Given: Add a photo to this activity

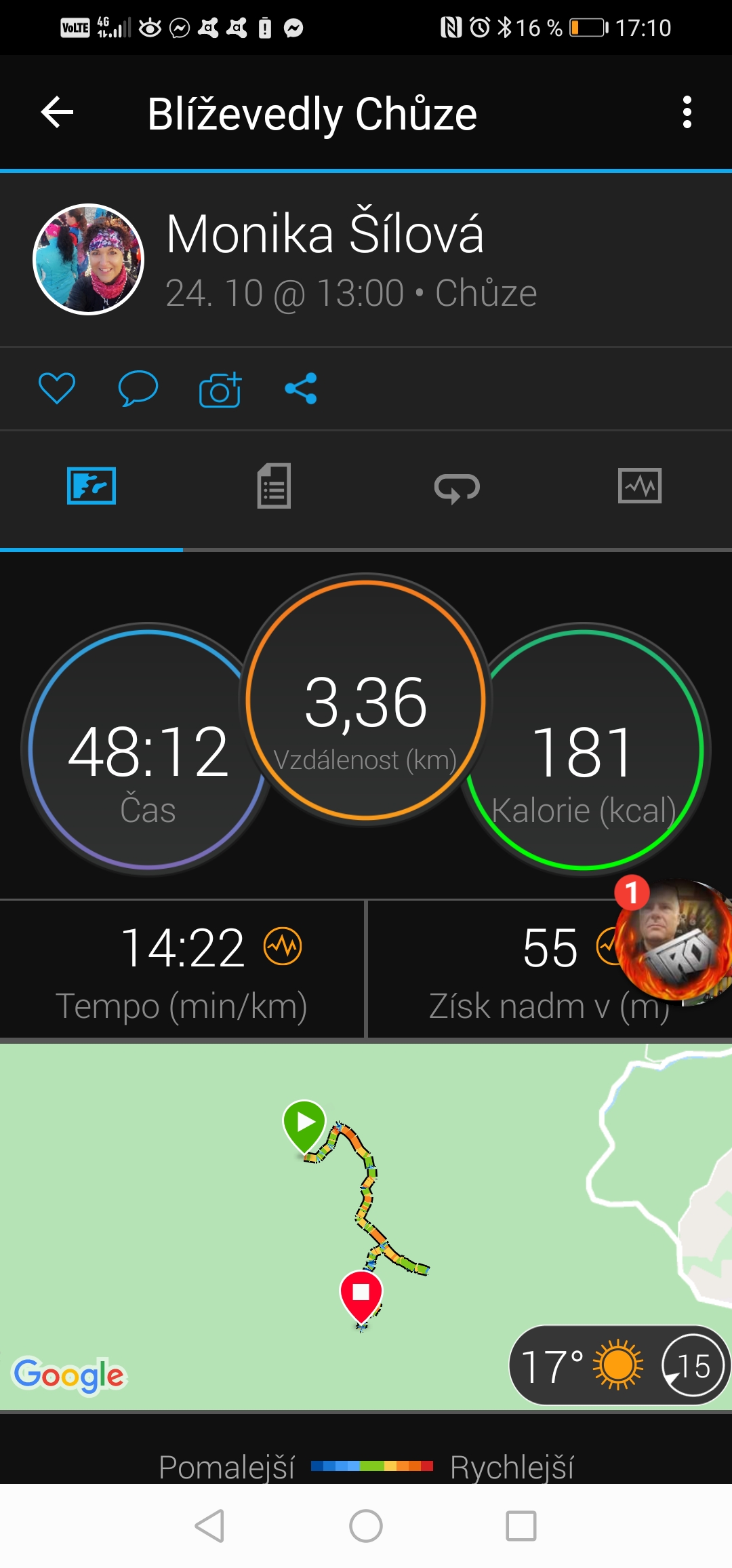Looking at the screenshot, I should click(220, 389).
